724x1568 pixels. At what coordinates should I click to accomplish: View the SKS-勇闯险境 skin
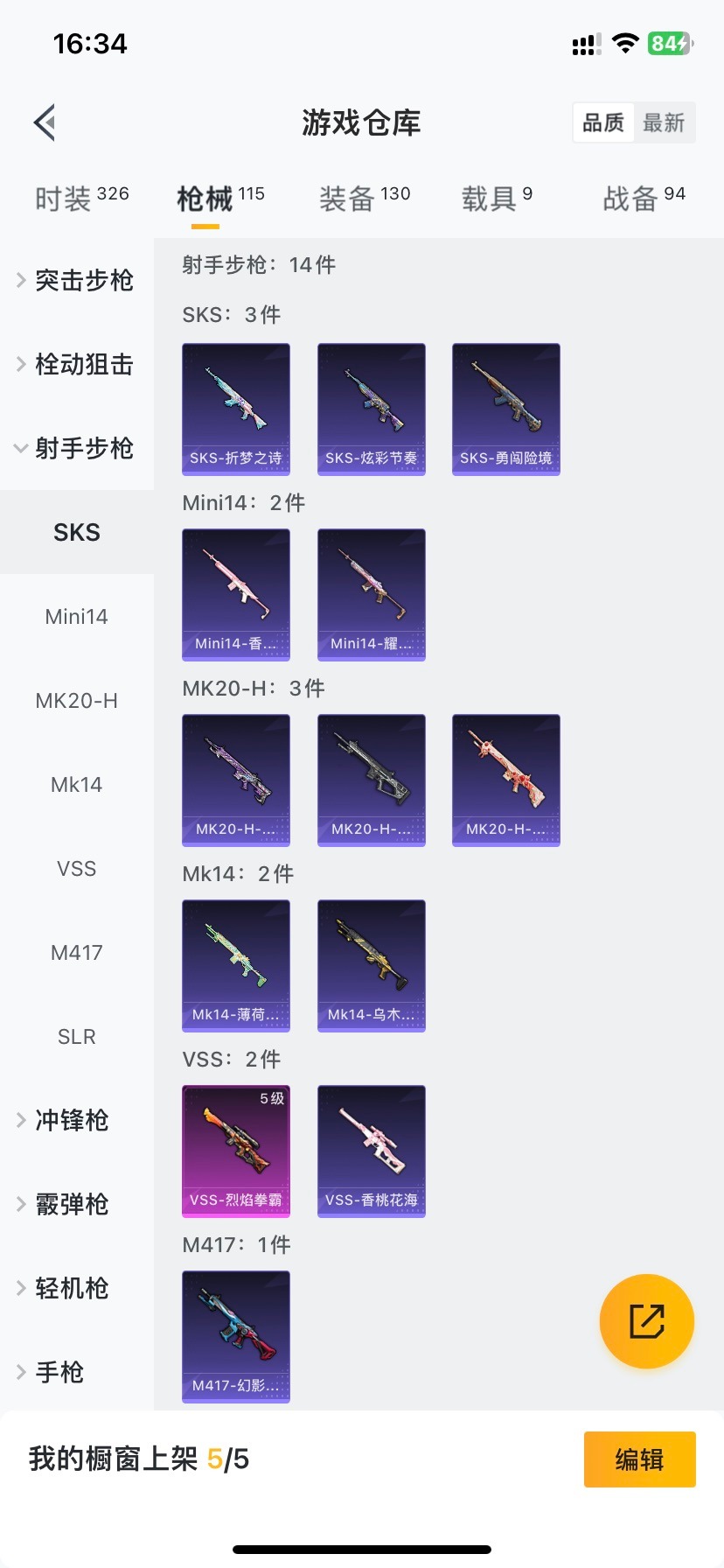[x=505, y=409]
